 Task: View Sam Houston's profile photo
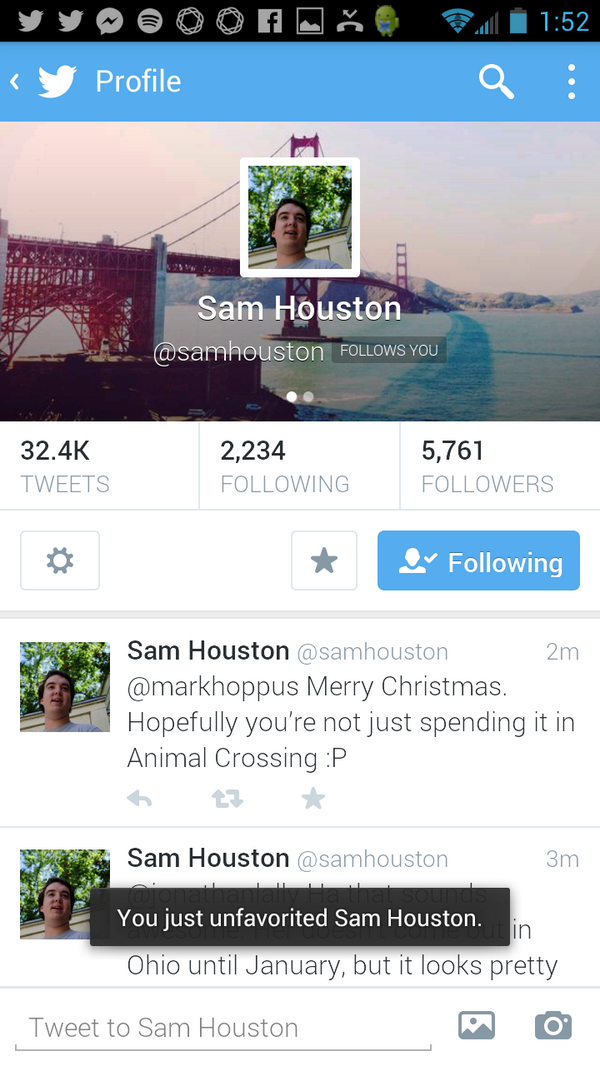pos(300,217)
